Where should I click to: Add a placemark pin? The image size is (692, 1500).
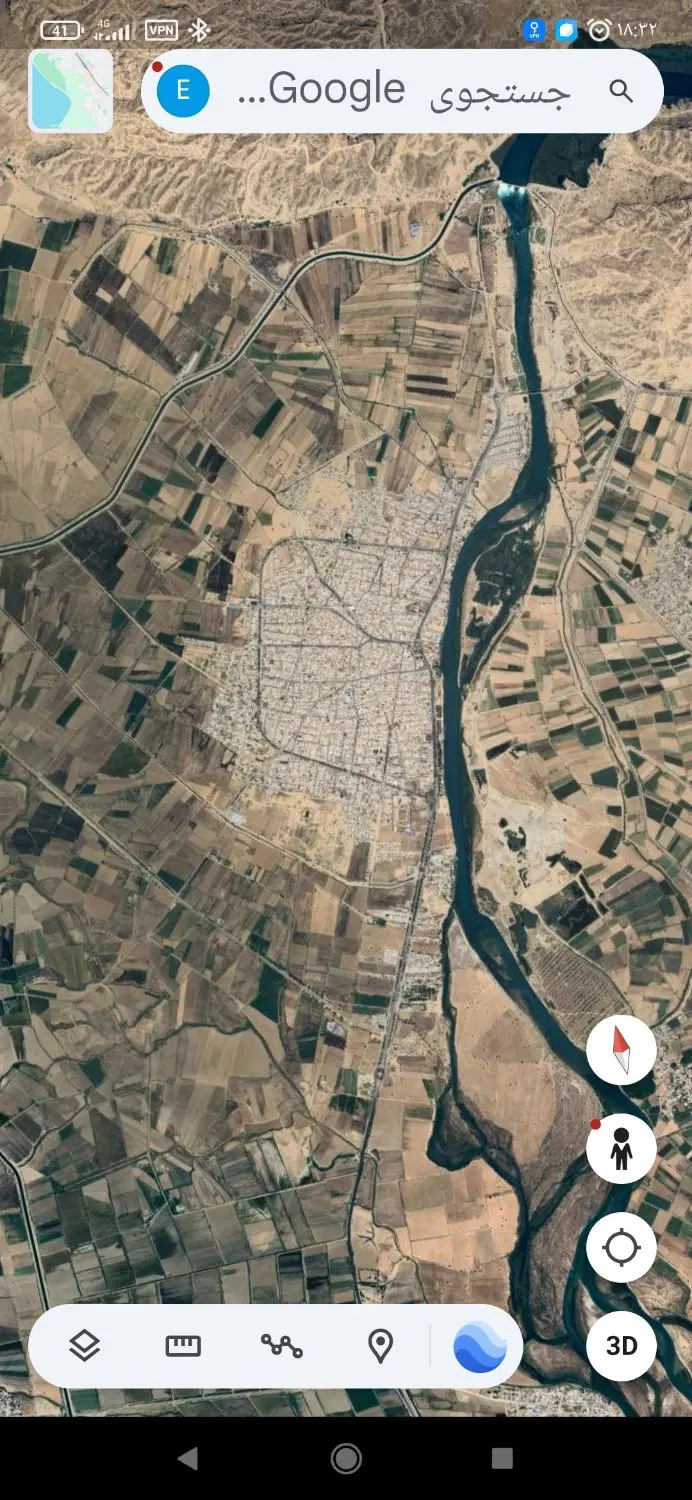(x=380, y=1346)
